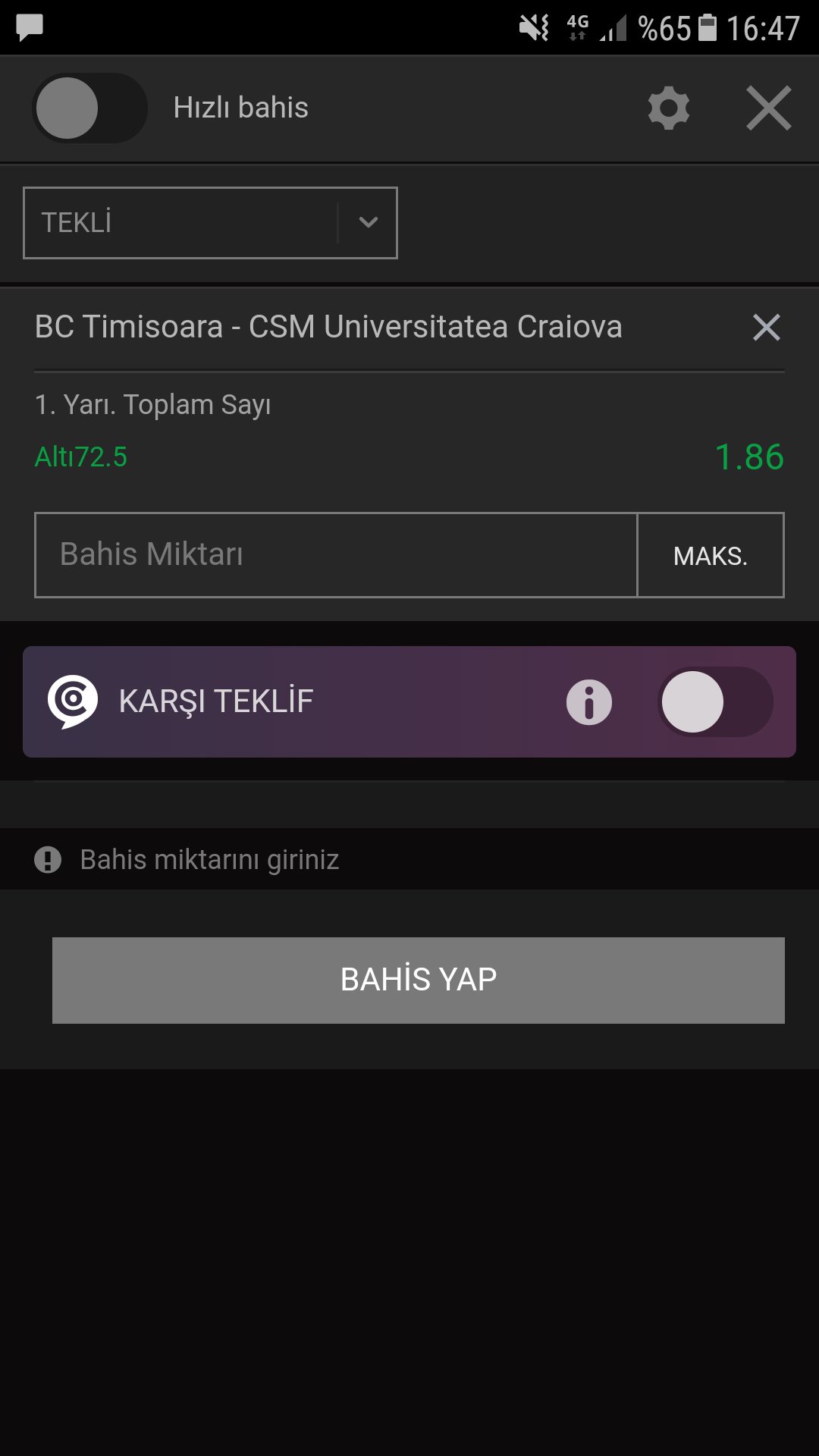Viewport: 819px width, 1456px height.
Task: Close the bet slip panel
Action: coord(768,108)
